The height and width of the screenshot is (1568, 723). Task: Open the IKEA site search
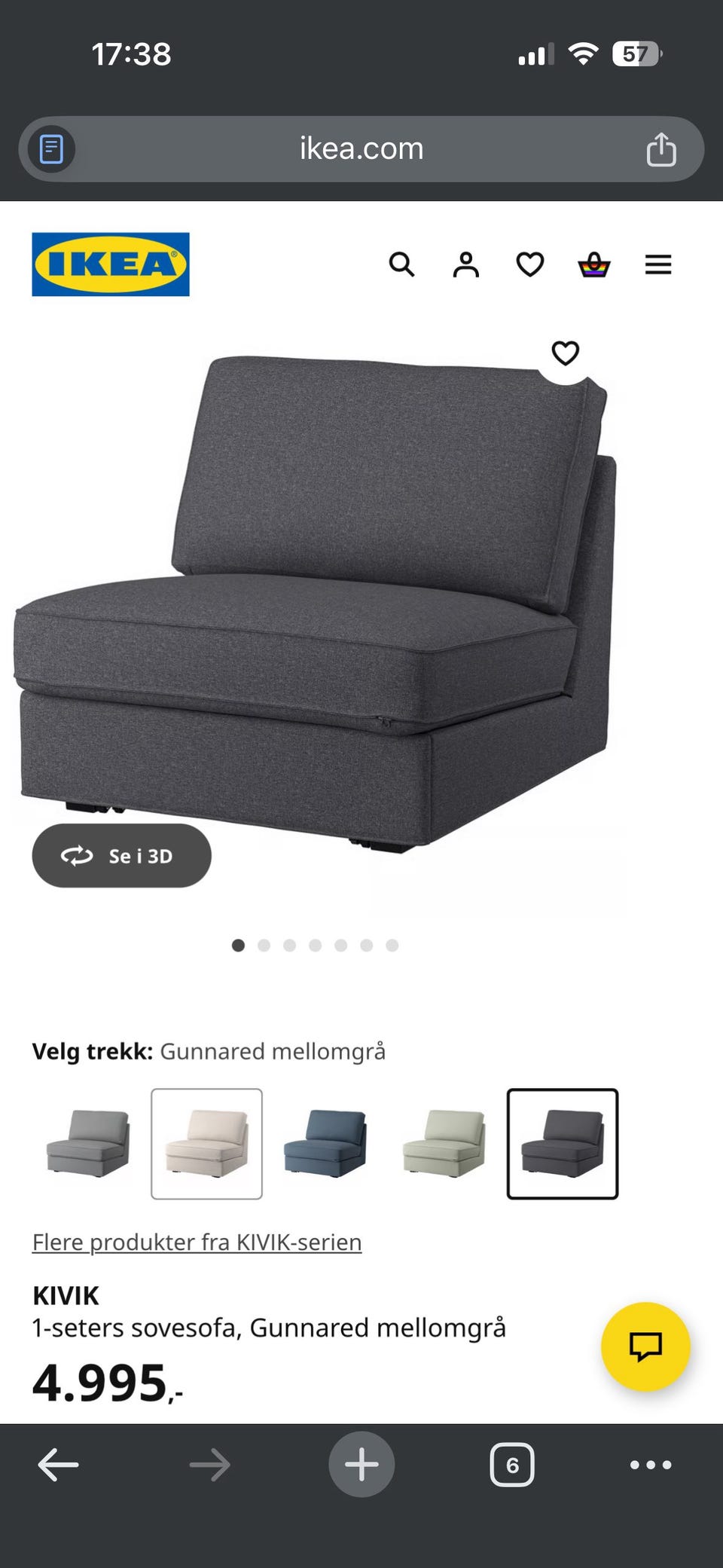click(x=401, y=264)
